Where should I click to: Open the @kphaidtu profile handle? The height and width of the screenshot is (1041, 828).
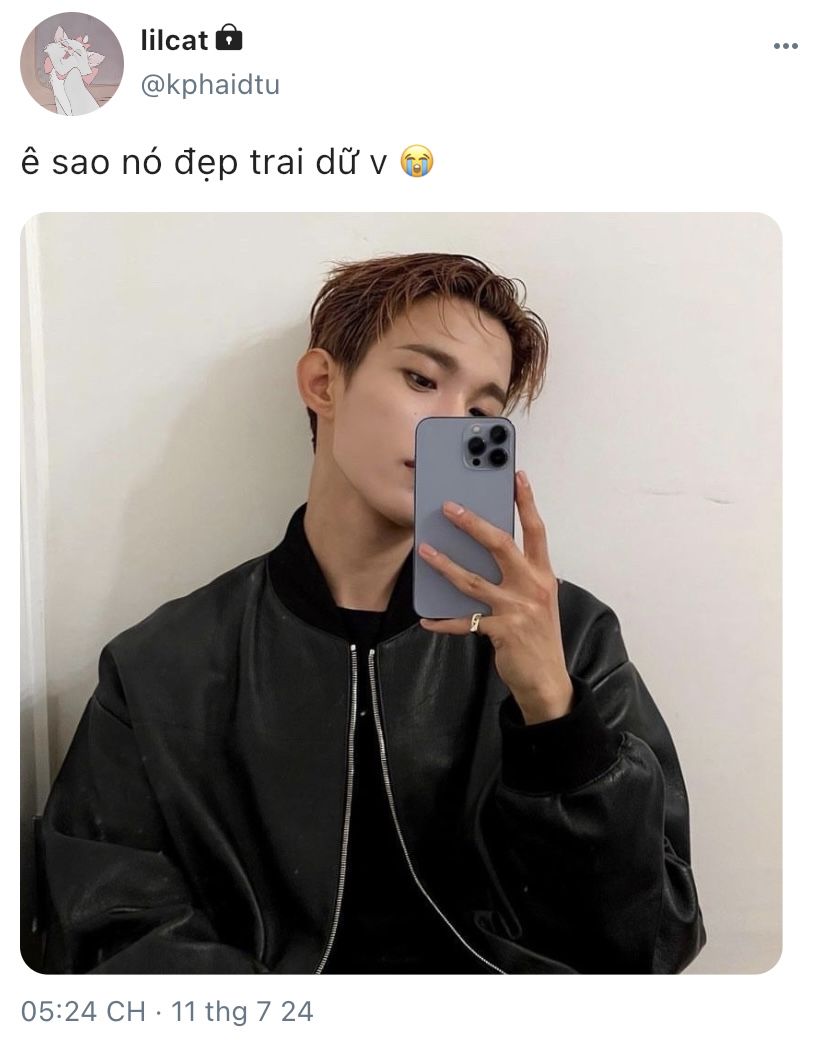click(210, 85)
